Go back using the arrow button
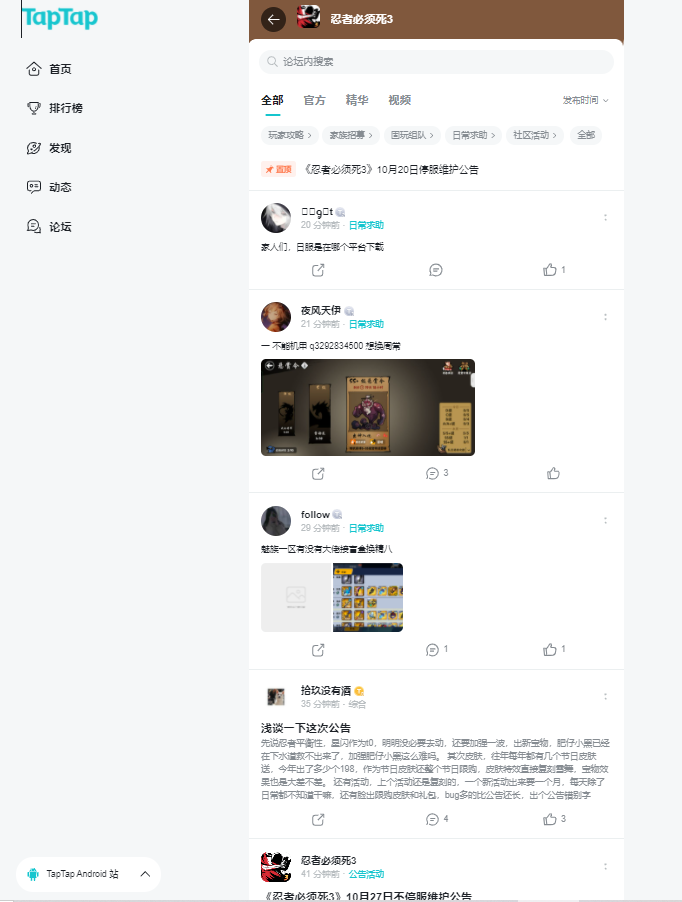 pos(273,19)
